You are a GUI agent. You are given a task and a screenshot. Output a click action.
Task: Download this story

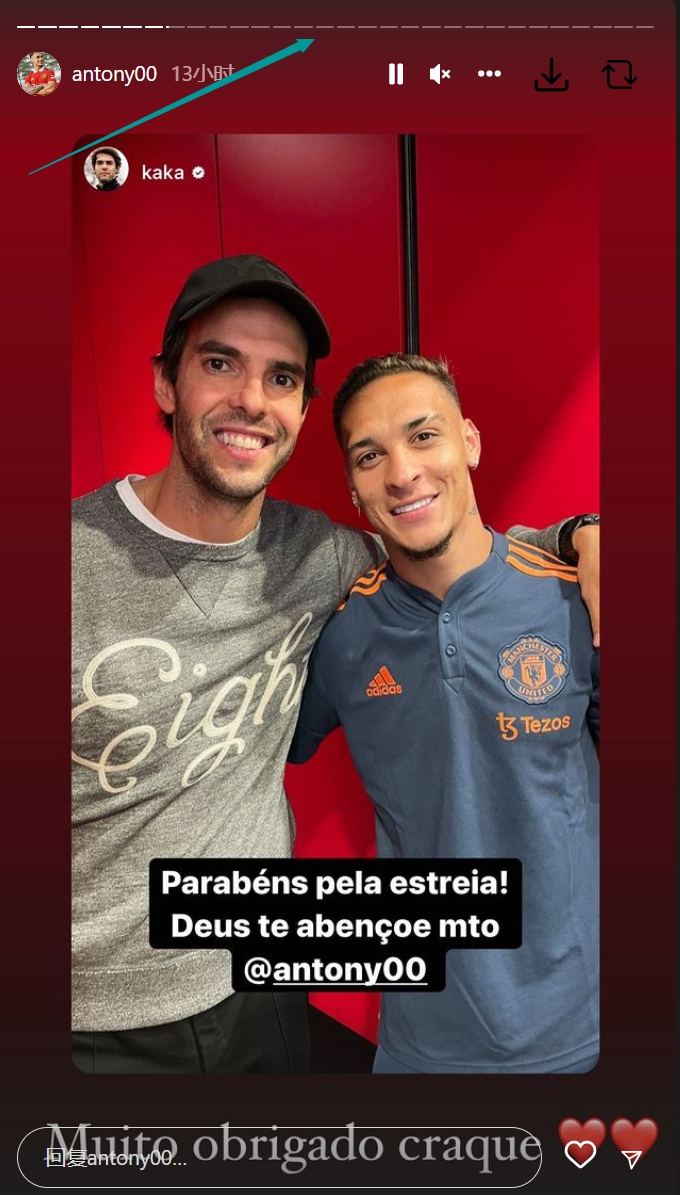tap(551, 75)
